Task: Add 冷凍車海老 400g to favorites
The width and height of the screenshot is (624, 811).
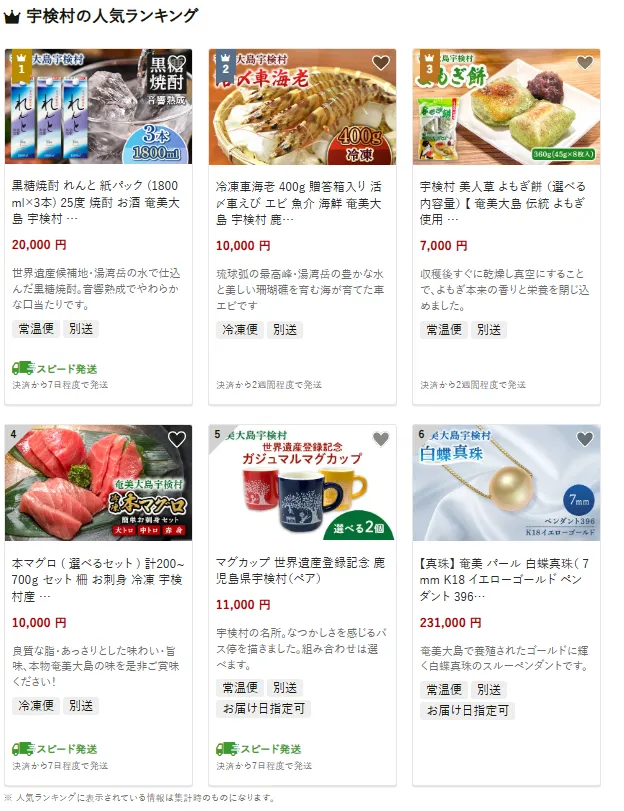Action: tap(381, 63)
